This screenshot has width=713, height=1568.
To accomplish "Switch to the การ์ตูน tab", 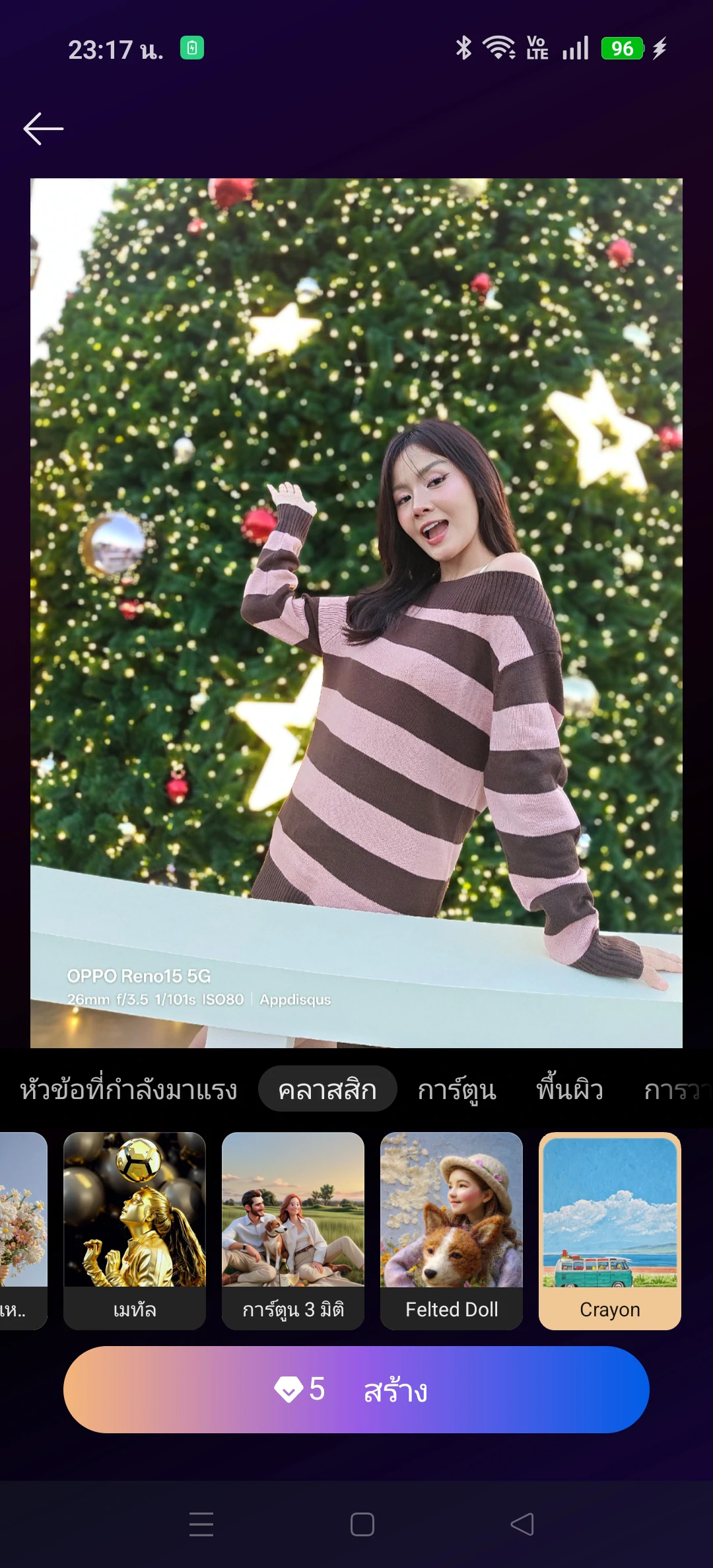I will [x=457, y=1089].
